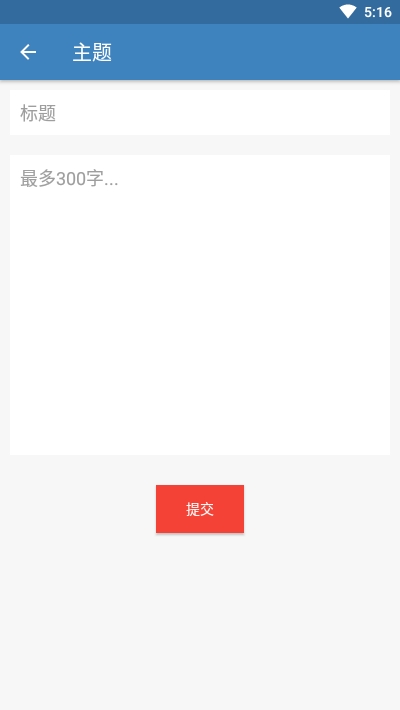Focus the 标题 title field
This screenshot has width=400, height=710.
point(200,112)
